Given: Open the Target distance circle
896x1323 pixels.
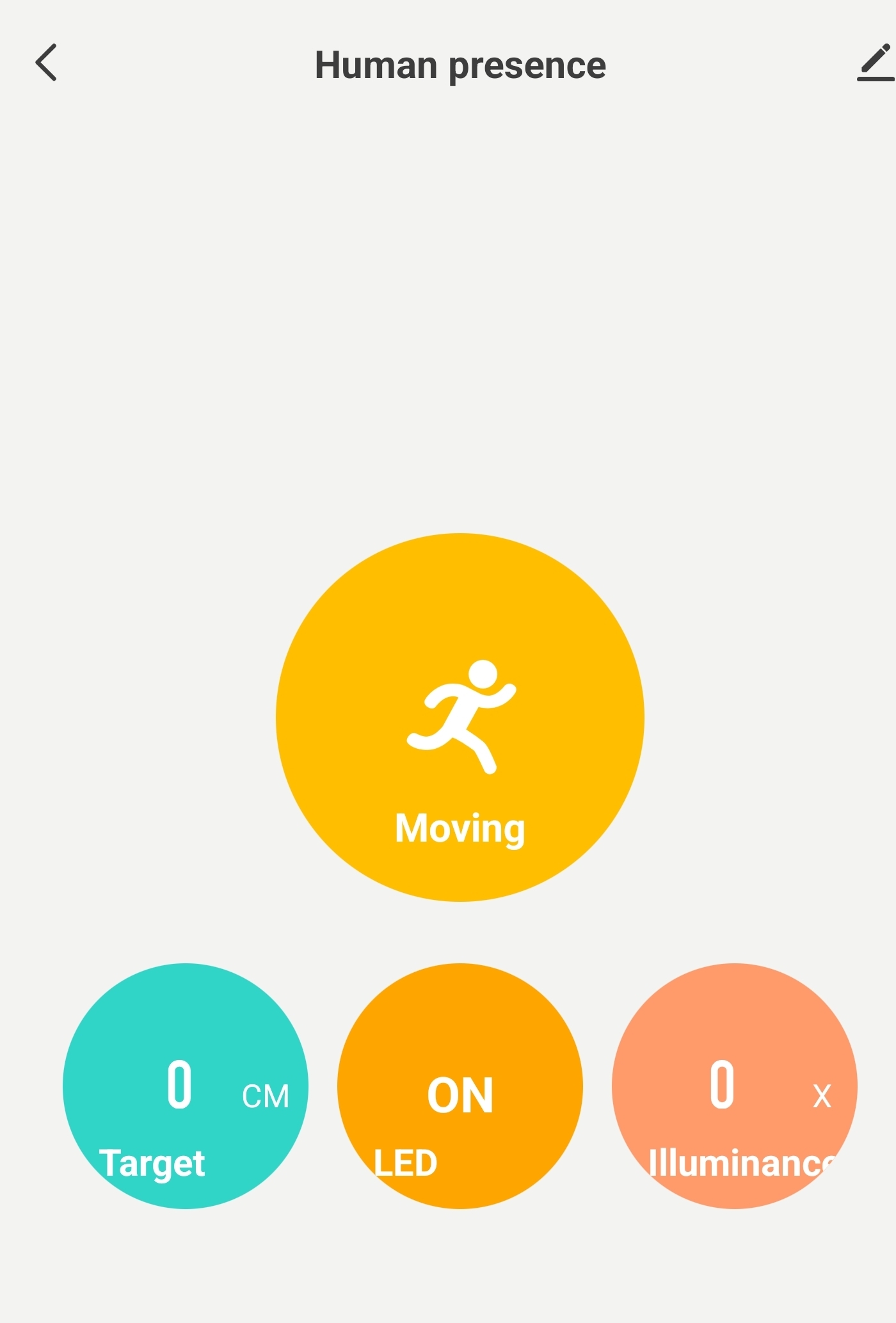Looking at the screenshot, I should [186, 1086].
